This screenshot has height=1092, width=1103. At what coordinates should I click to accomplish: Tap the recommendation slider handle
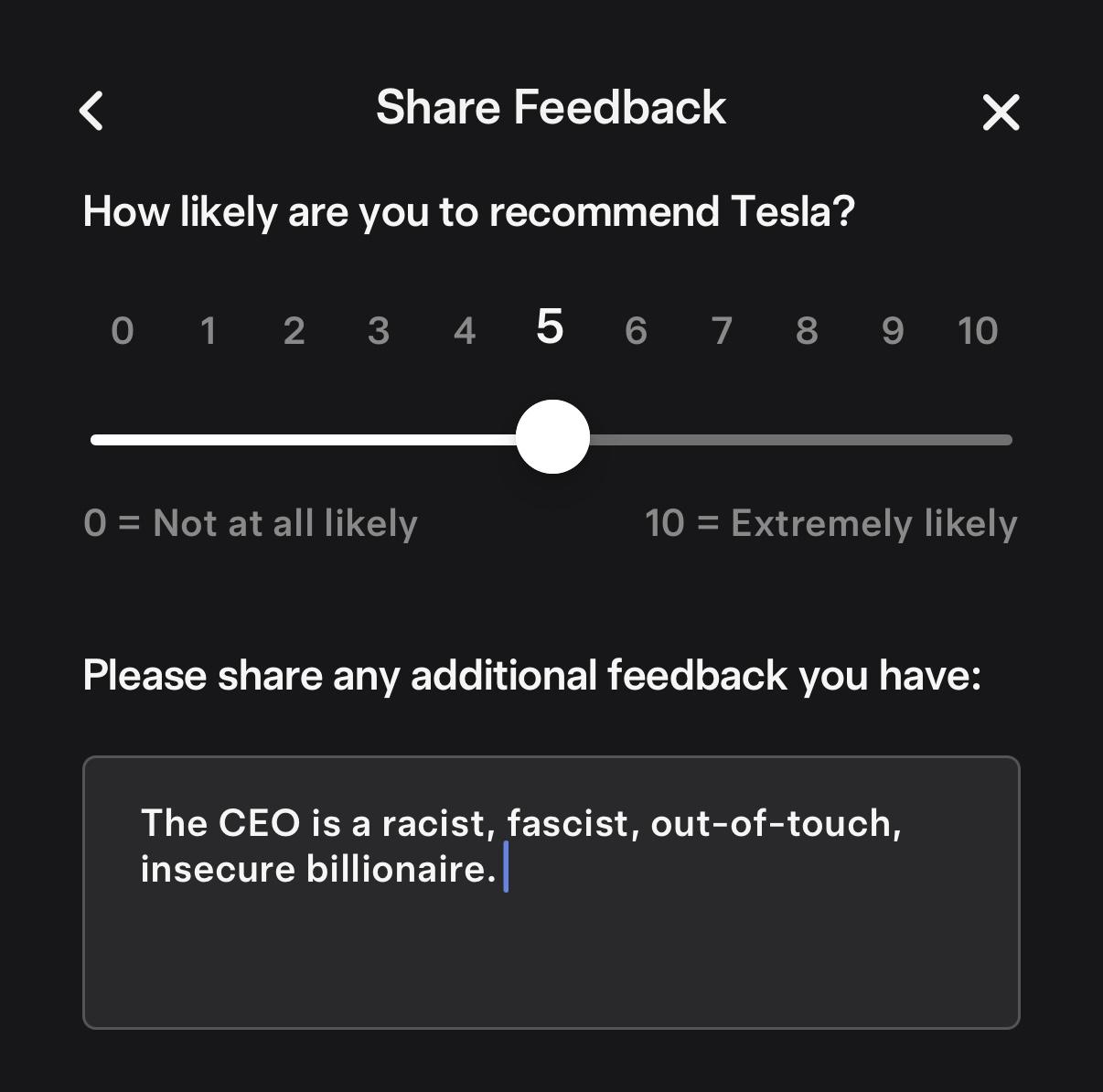[x=552, y=437]
